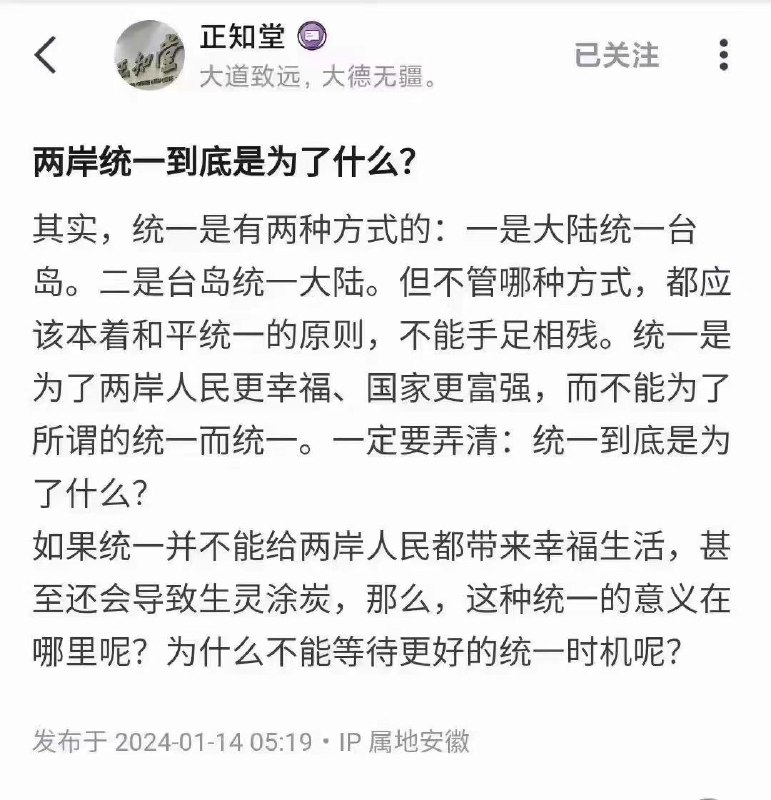This screenshot has width=771, height=800.
Task: Click the IP location text 安徽
Action: [448, 741]
